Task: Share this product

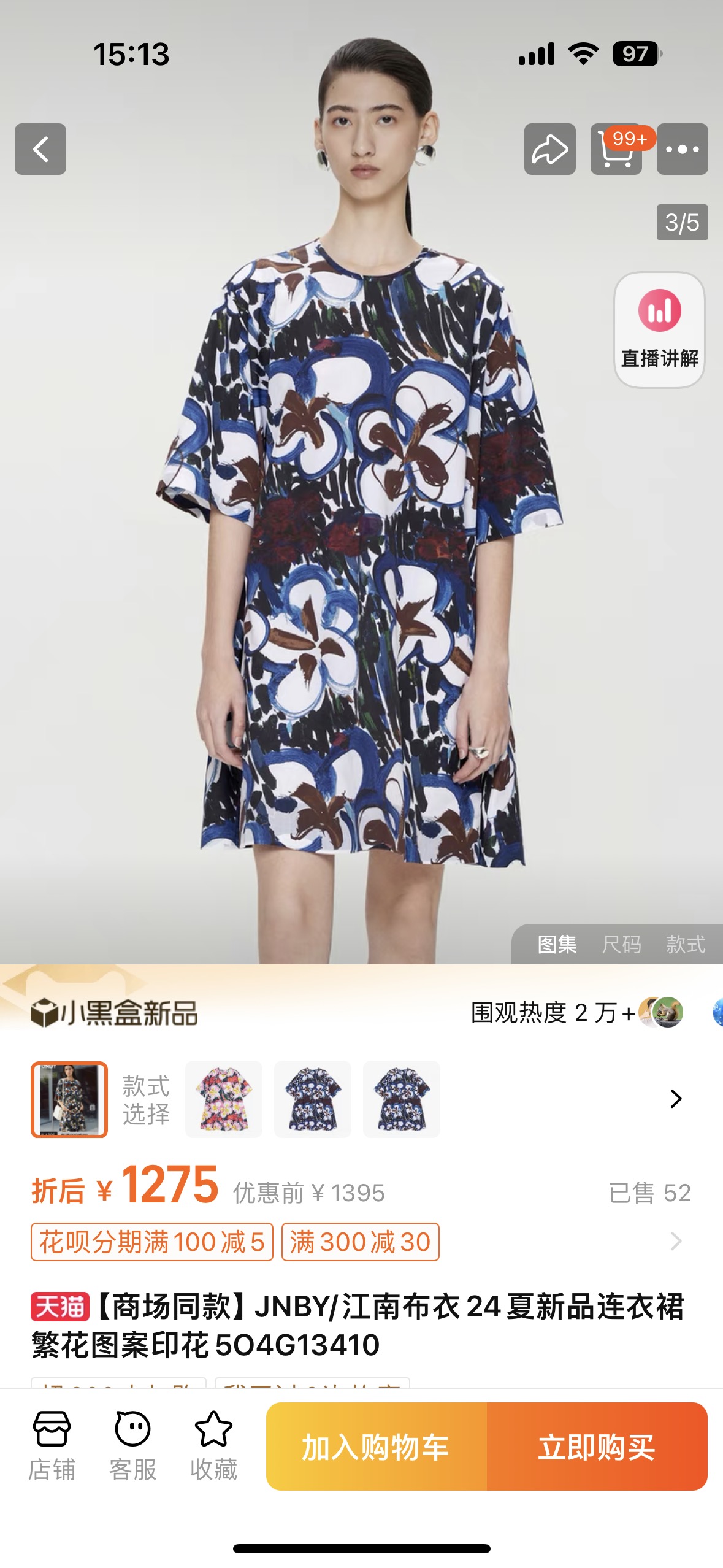Action: coord(549,149)
